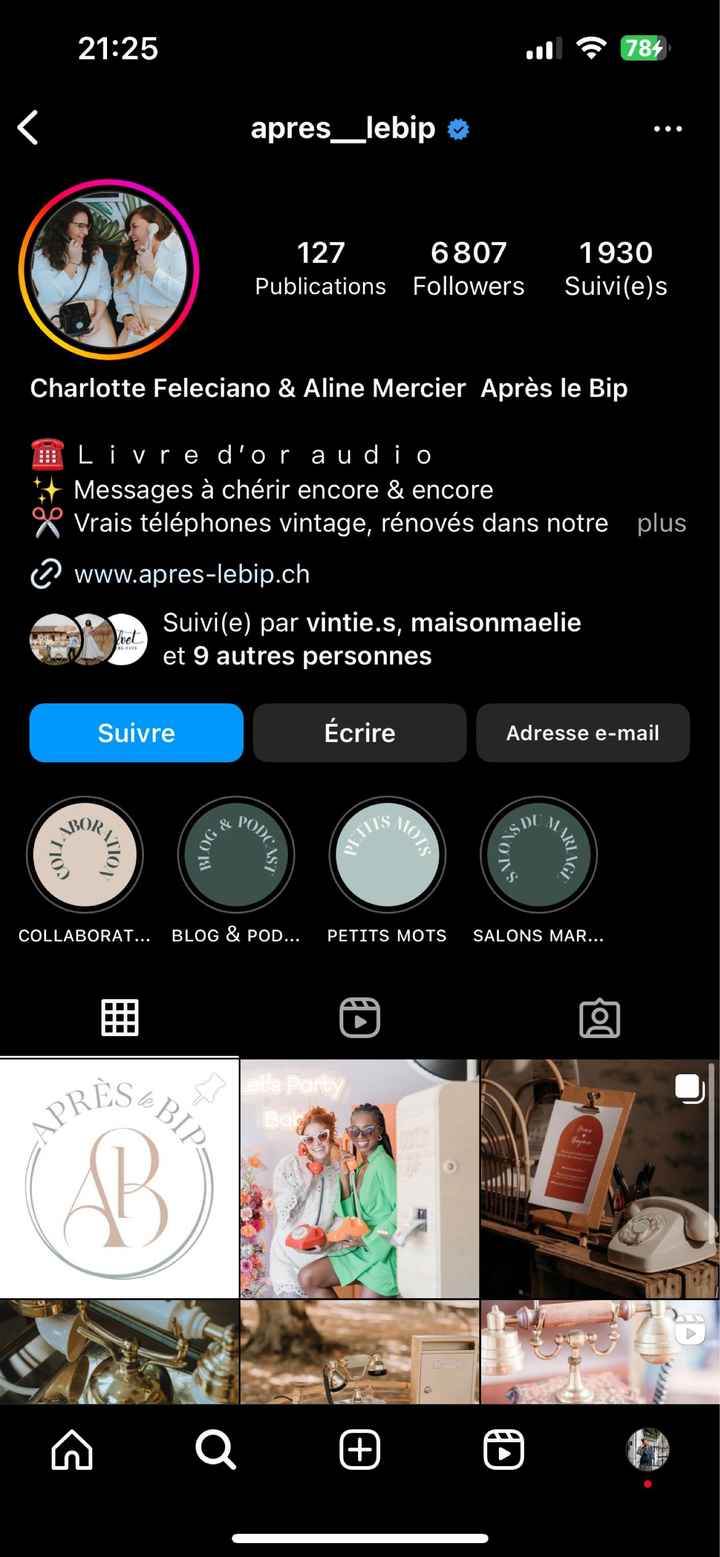Viewport: 720px width, 1557px height.
Task: View the 6807 Followers list
Action: point(468,266)
